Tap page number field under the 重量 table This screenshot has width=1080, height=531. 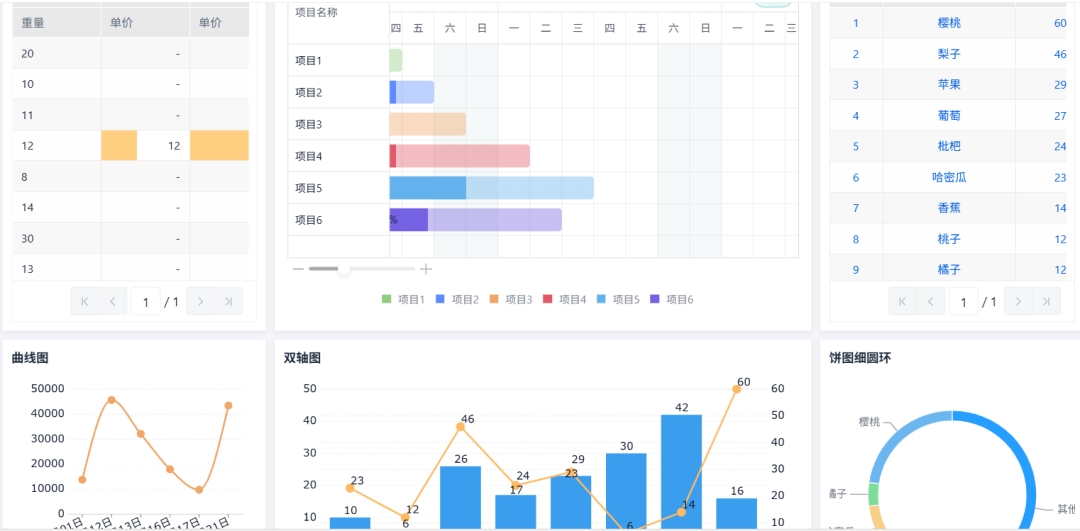tap(146, 301)
